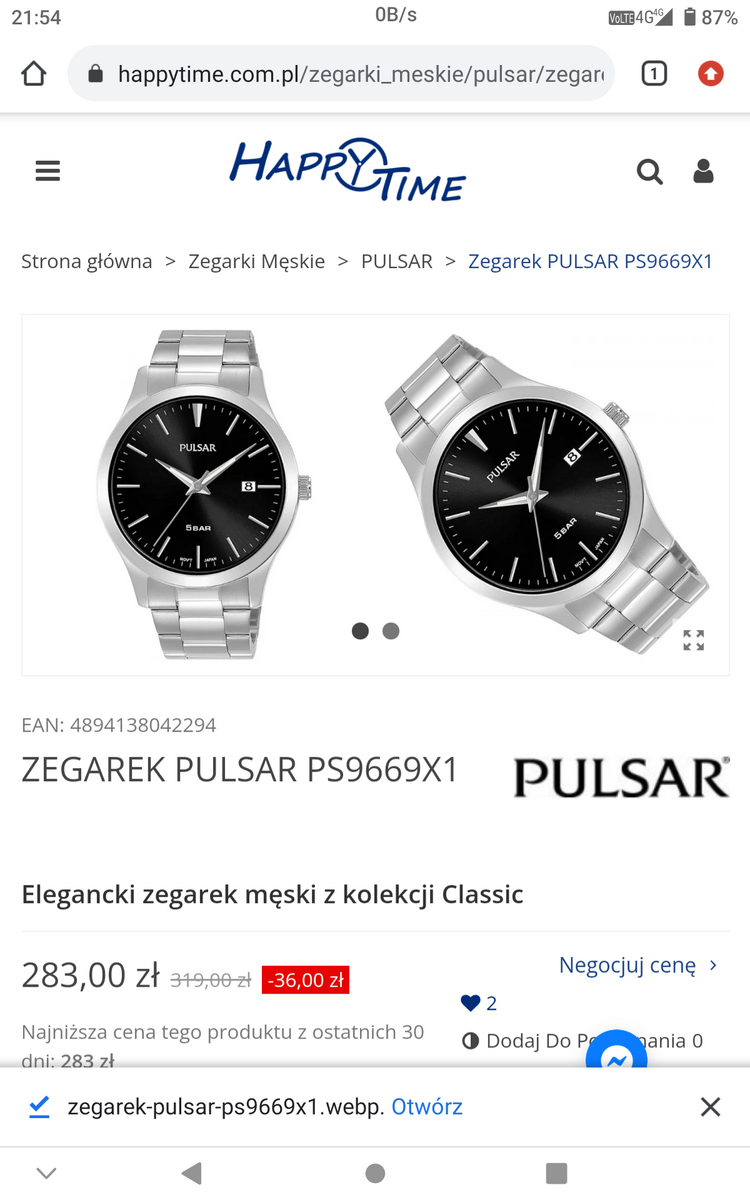Open the user account icon

tap(704, 172)
